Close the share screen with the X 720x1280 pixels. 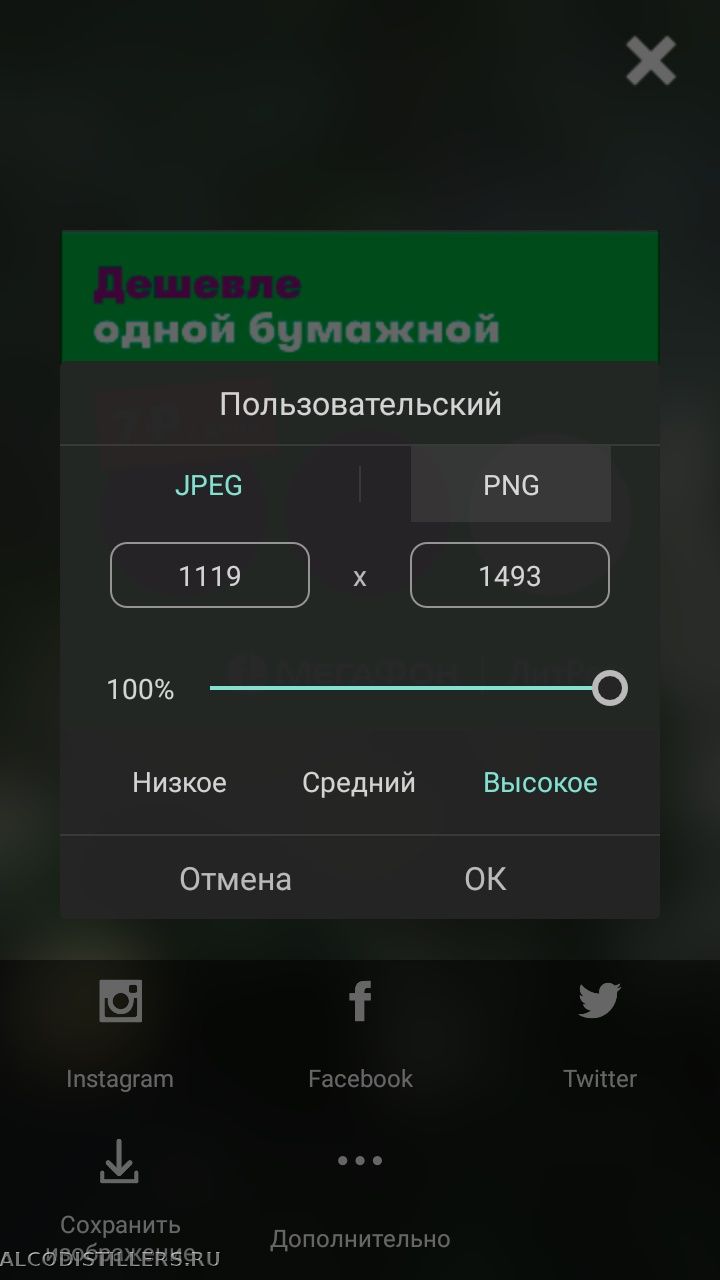(x=651, y=61)
